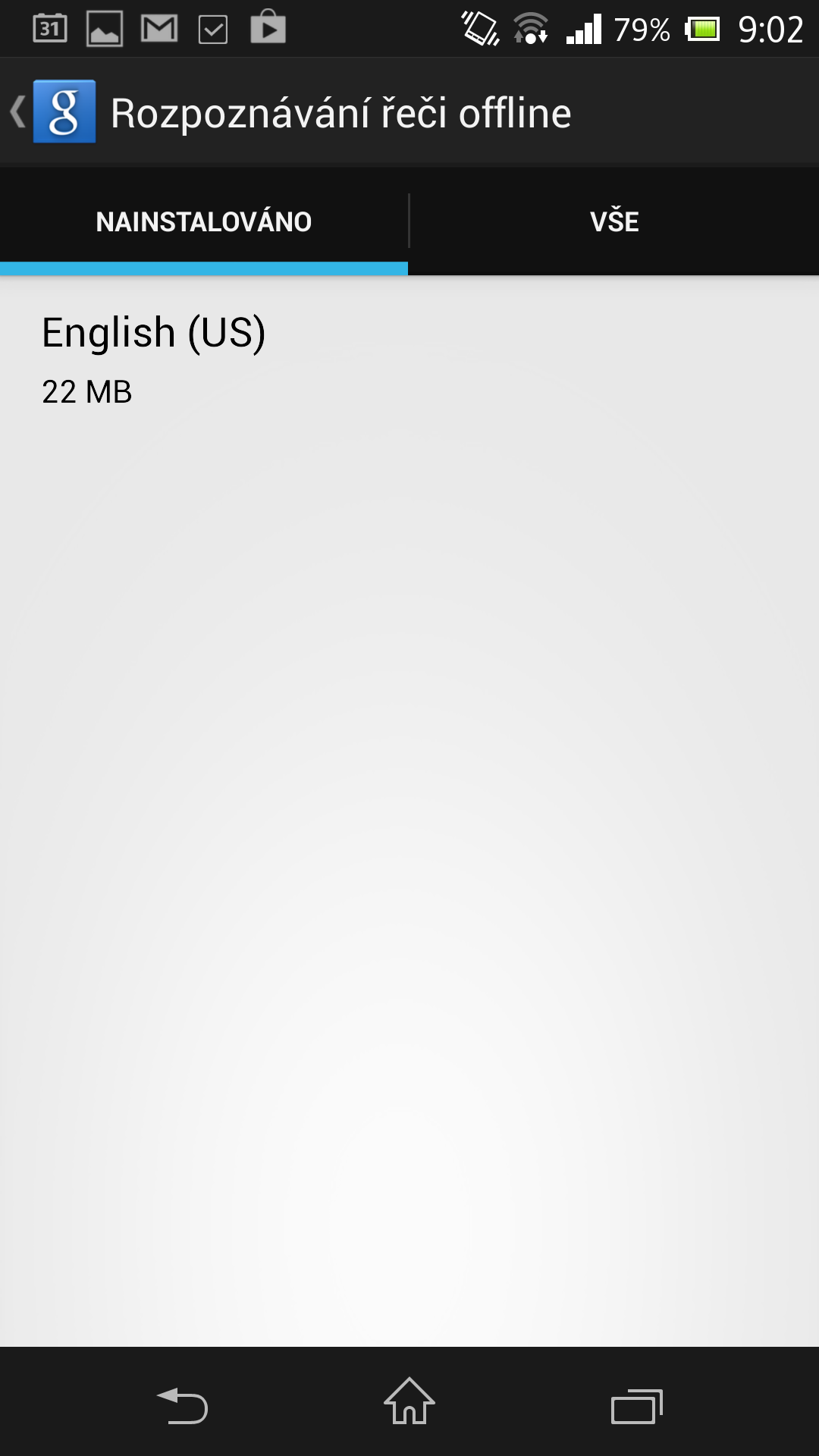Tap the battery indicator icon
Screen dimensions: 819x1456
point(701,27)
